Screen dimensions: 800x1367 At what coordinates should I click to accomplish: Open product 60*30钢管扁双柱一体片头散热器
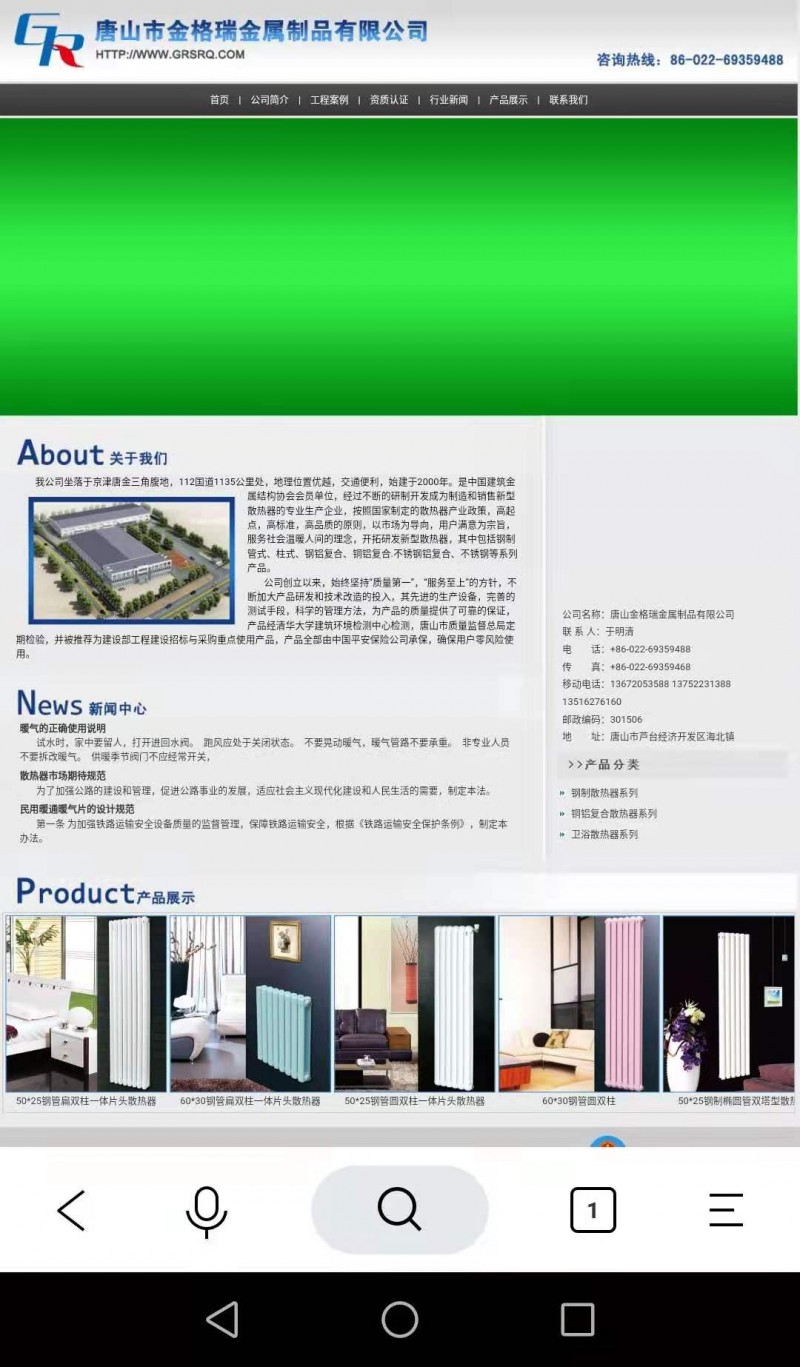coord(250,1003)
